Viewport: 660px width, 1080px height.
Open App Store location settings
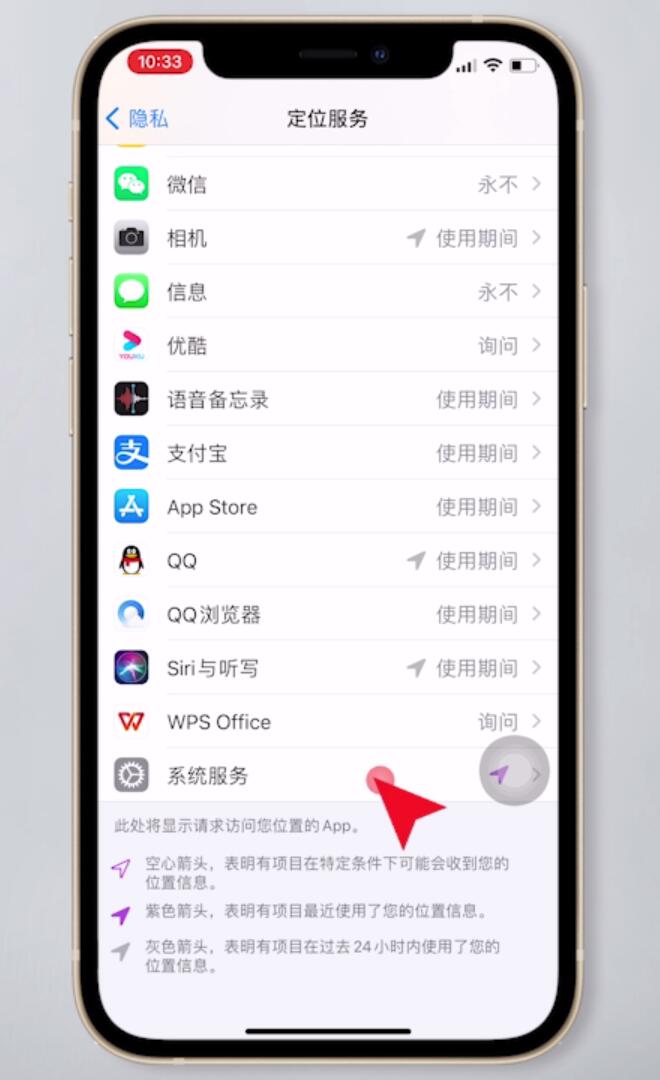(328, 506)
